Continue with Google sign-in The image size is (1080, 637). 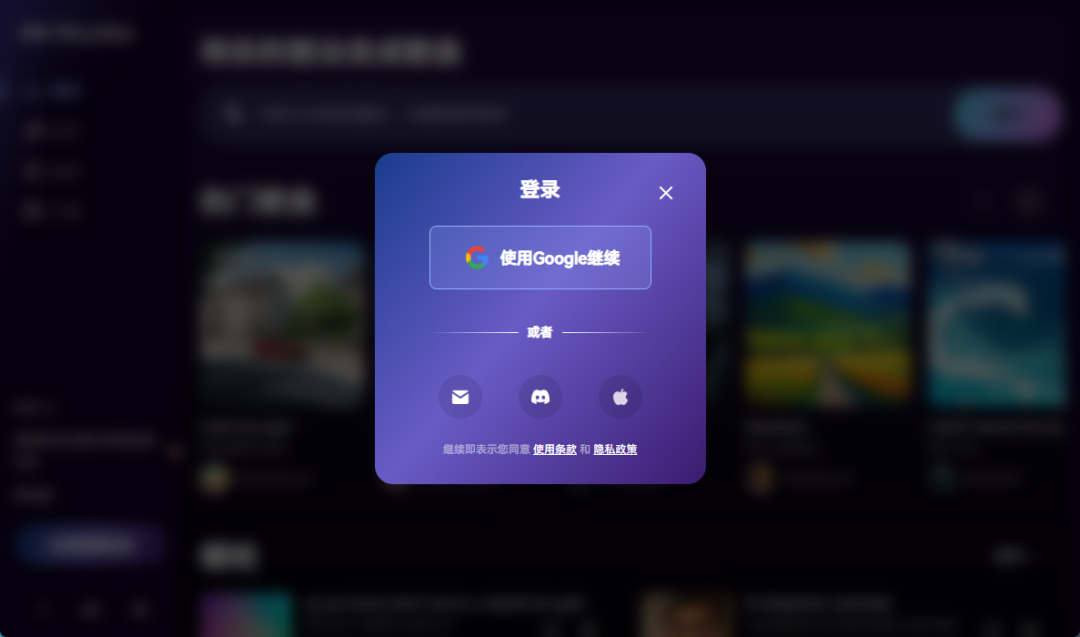pyautogui.click(x=540, y=258)
